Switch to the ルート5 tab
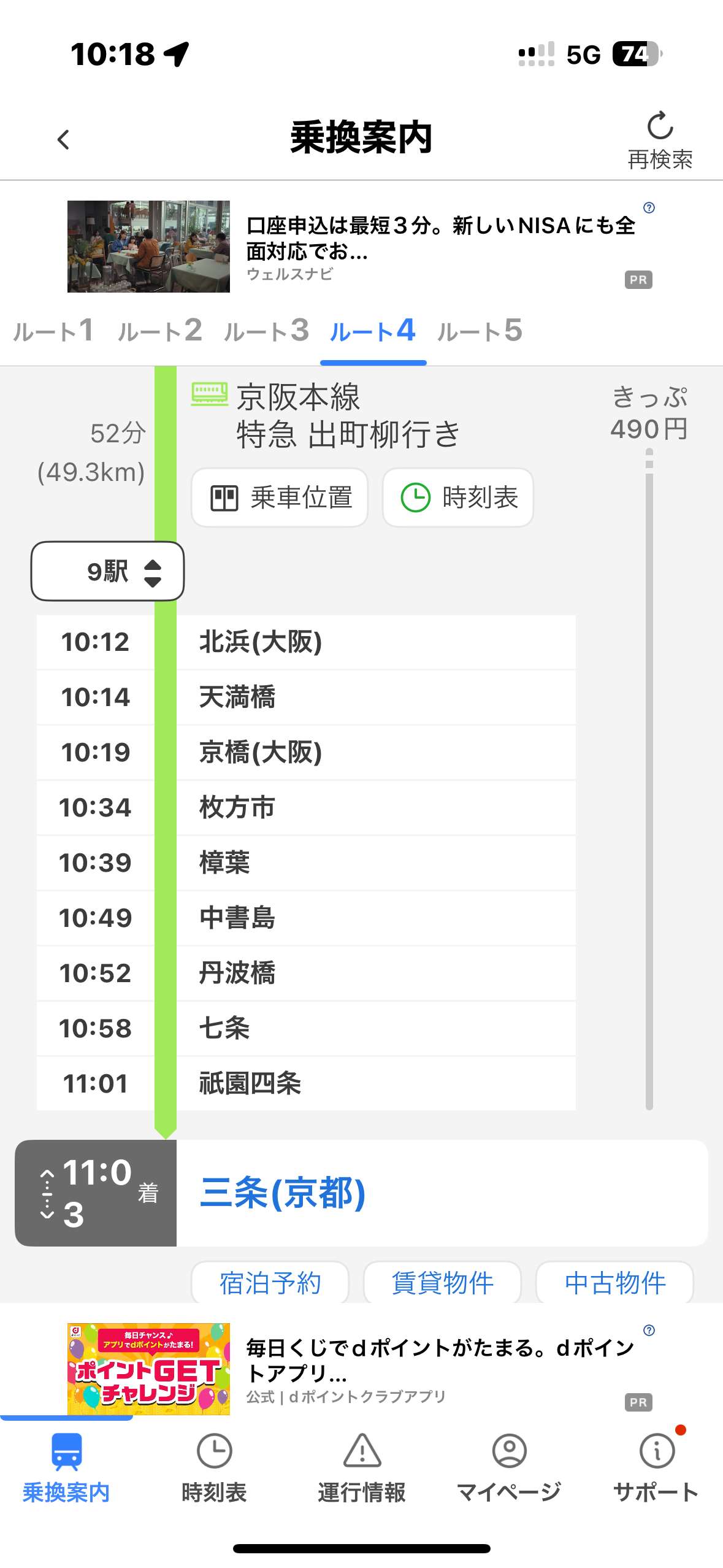 (x=480, y=332)
